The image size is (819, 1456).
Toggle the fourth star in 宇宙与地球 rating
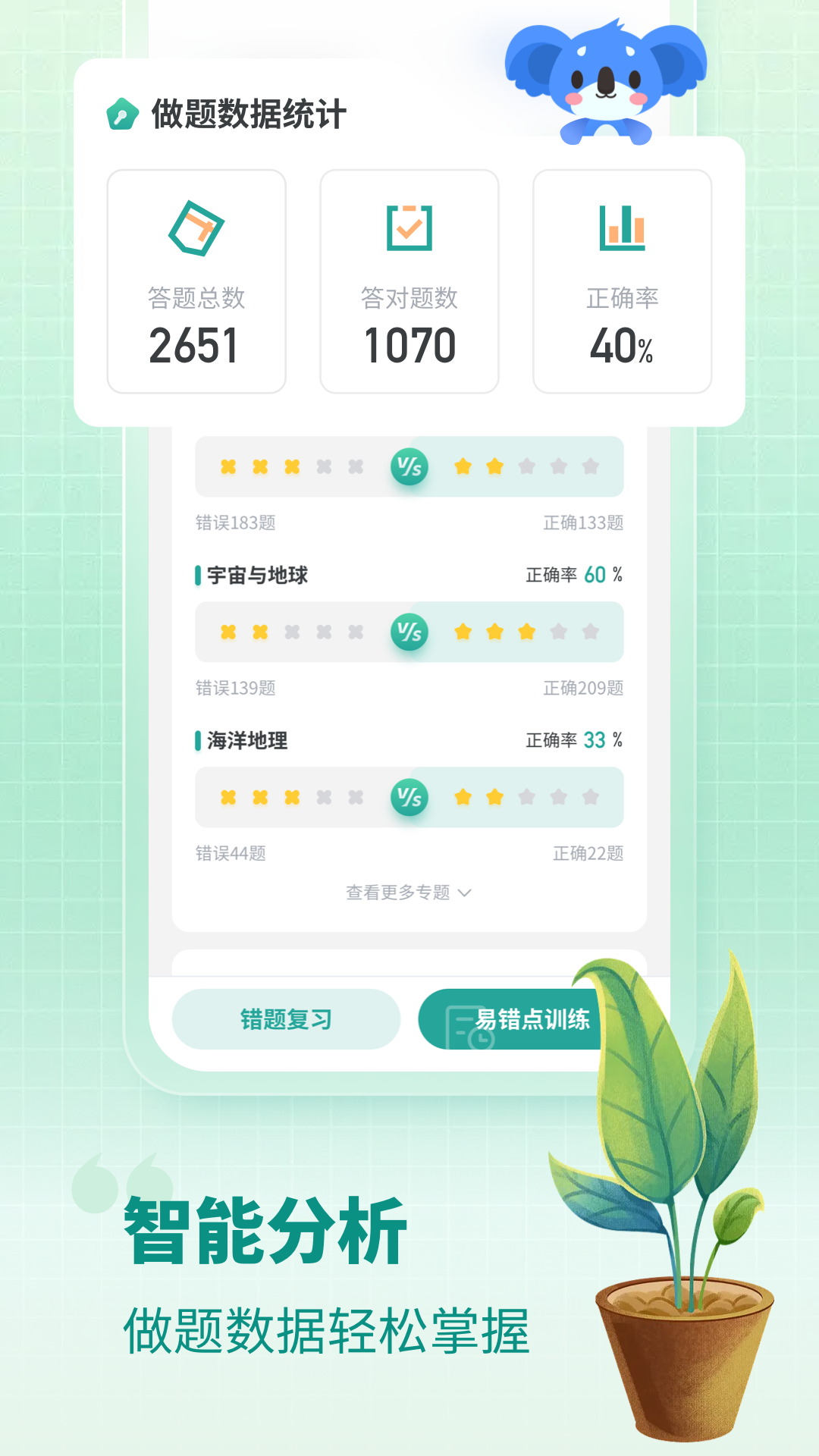point(557,632)
